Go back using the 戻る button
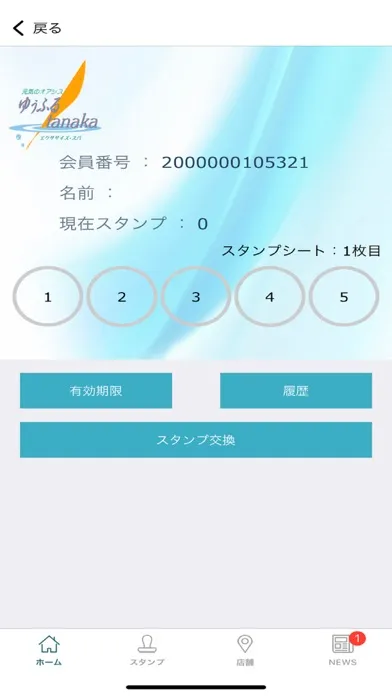 pyautogui.click(x=37, y=28)
